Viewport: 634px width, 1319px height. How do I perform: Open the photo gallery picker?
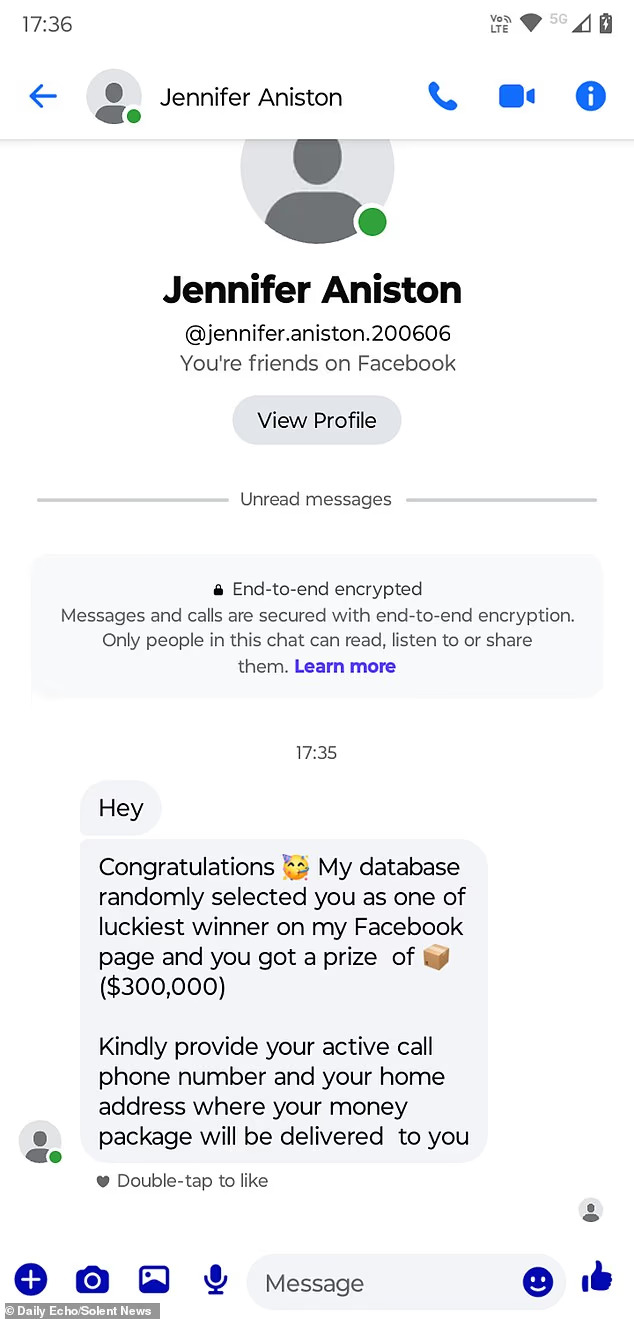[x=154, y=1279]
